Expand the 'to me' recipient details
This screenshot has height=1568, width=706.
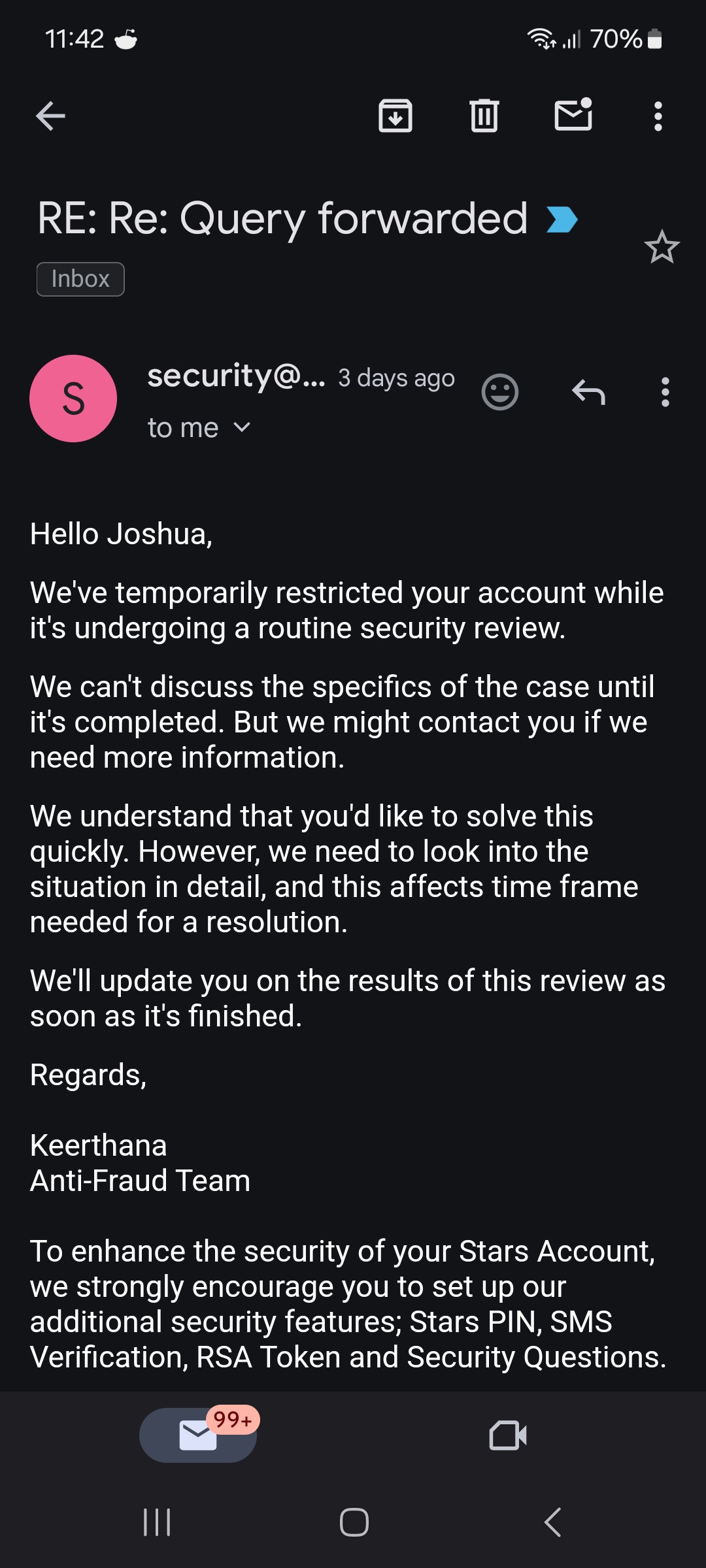(199, 428)
